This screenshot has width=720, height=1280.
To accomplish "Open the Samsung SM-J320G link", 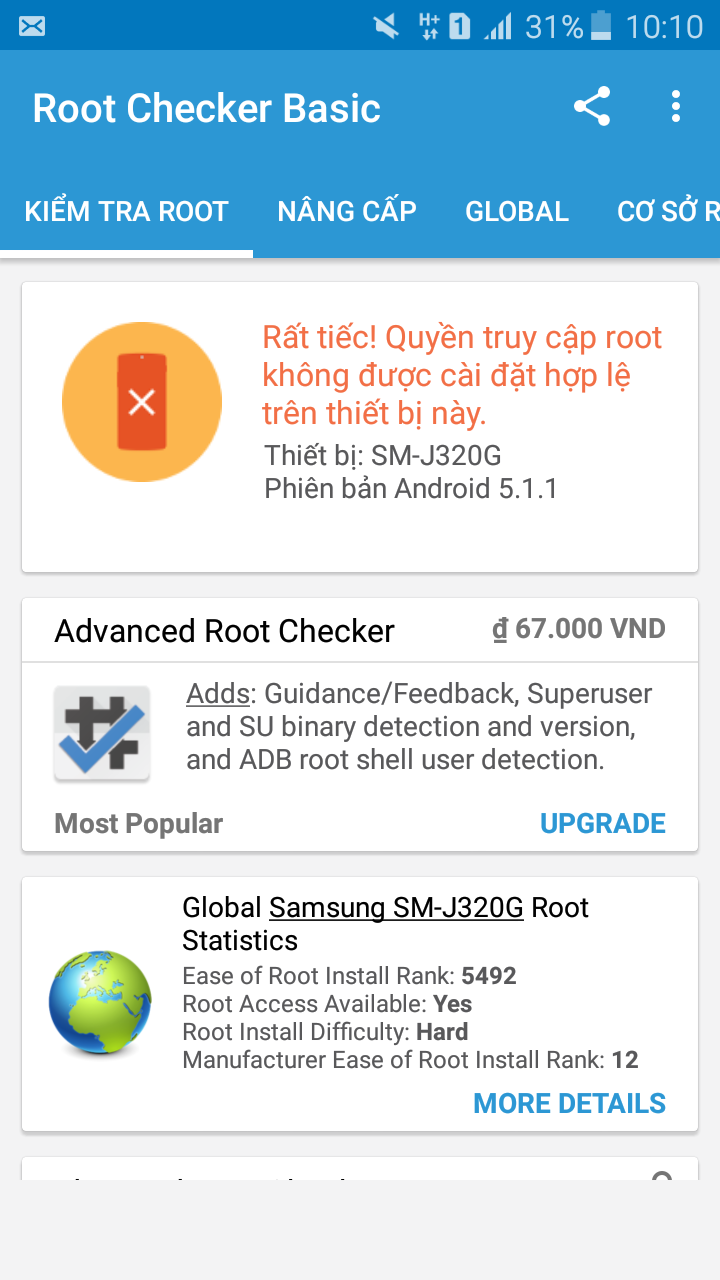I will point(396,908).
